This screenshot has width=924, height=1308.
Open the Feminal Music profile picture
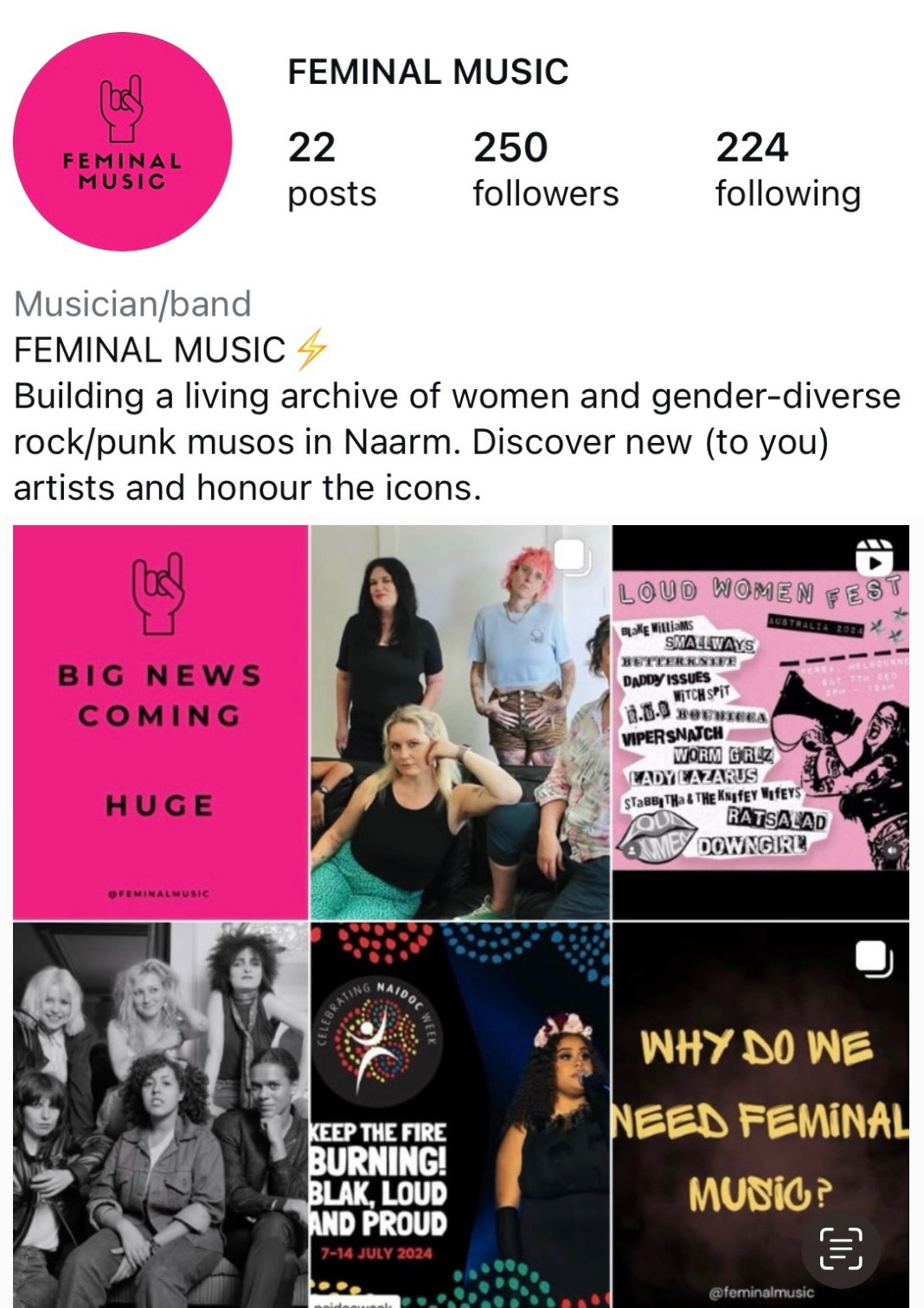[122, 142]
